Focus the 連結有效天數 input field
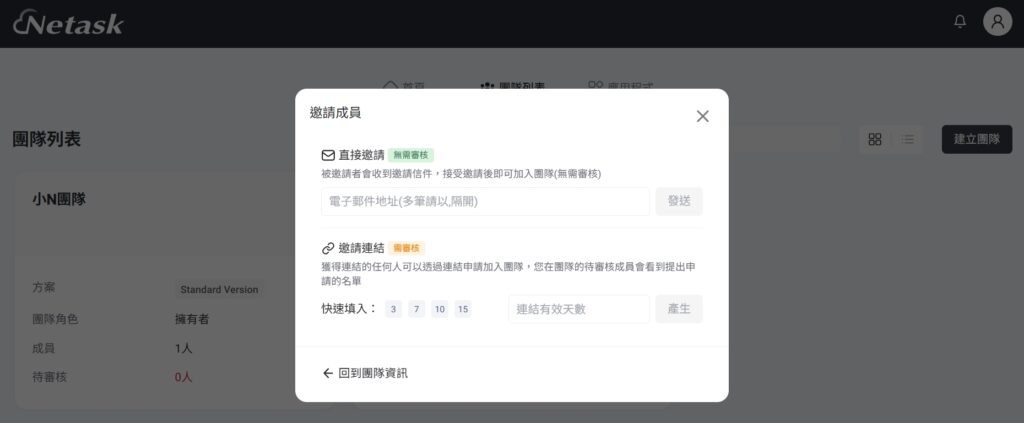This screenshot has width=1024, height=423. 578,309
